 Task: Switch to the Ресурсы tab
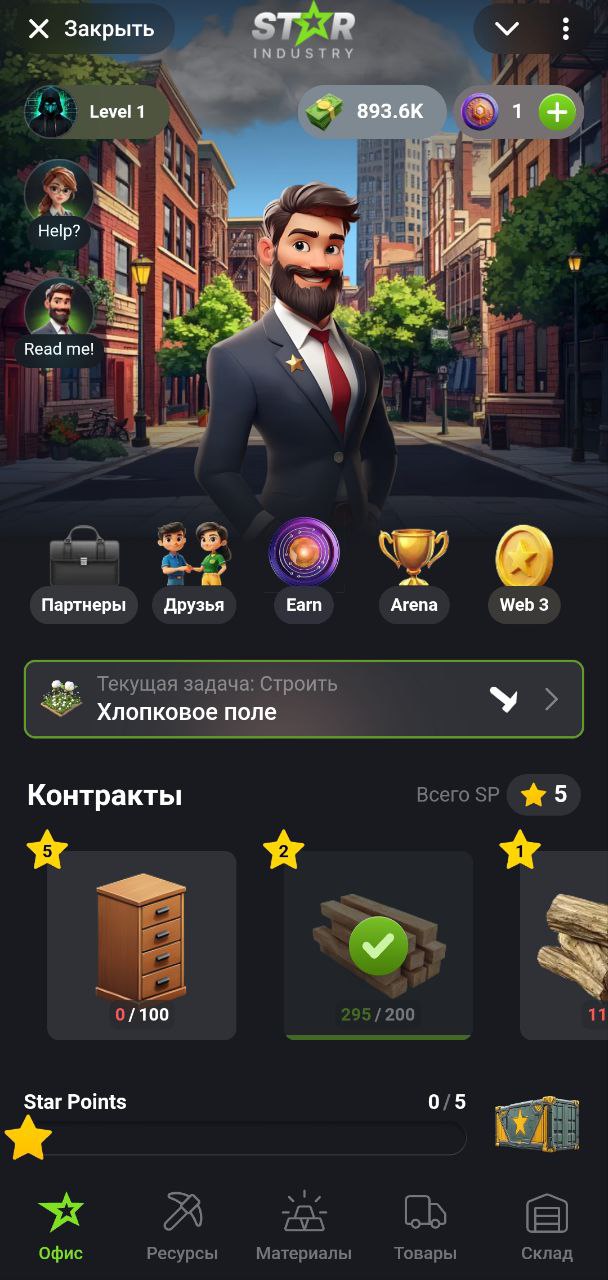[x=182, y=1226]
